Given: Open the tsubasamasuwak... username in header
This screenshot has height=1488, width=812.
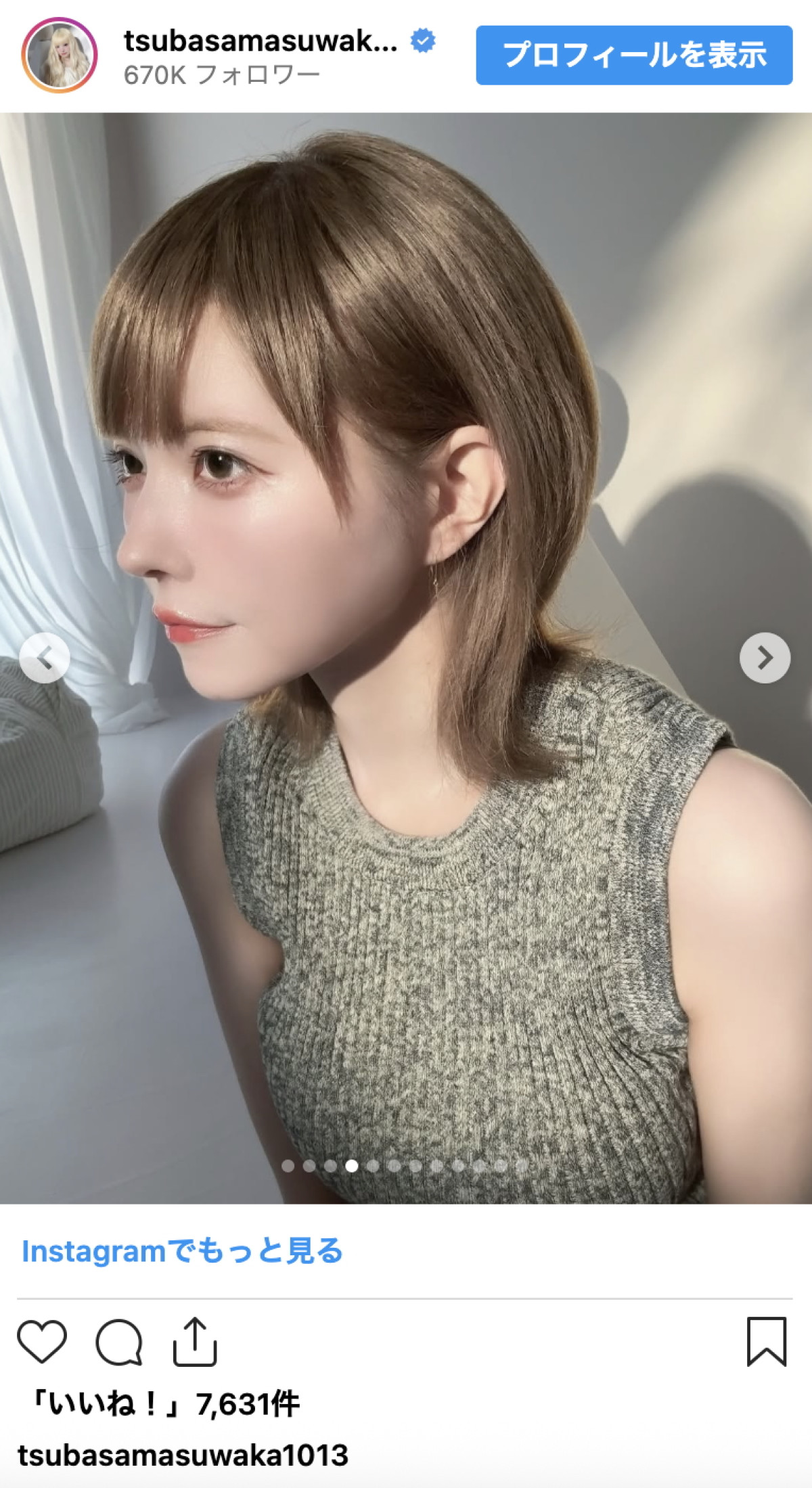Looking at the screenshot, I should (x=261, y=41).
